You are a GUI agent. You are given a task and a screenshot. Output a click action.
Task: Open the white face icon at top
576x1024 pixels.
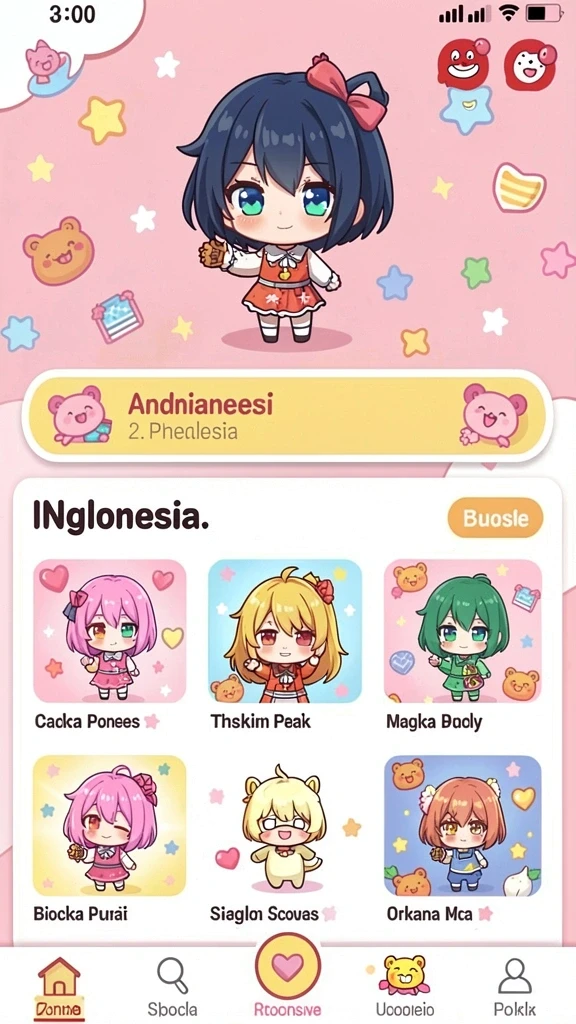click(531, 63)
